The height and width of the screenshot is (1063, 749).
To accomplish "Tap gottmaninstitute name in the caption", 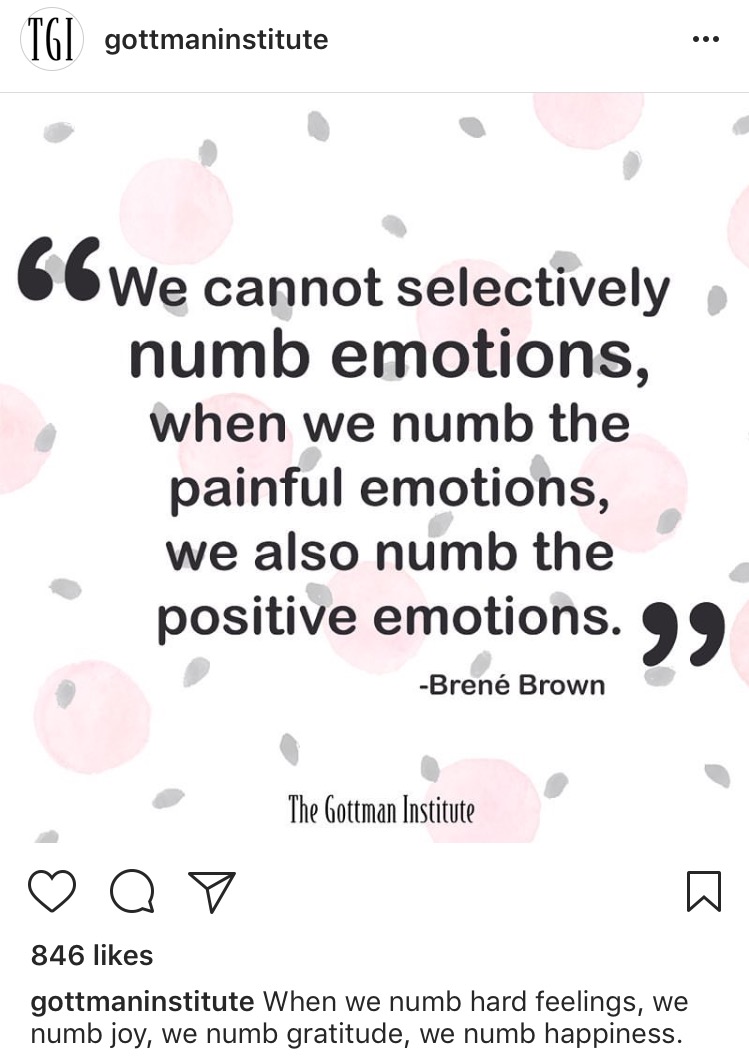I will point(143,1001).
